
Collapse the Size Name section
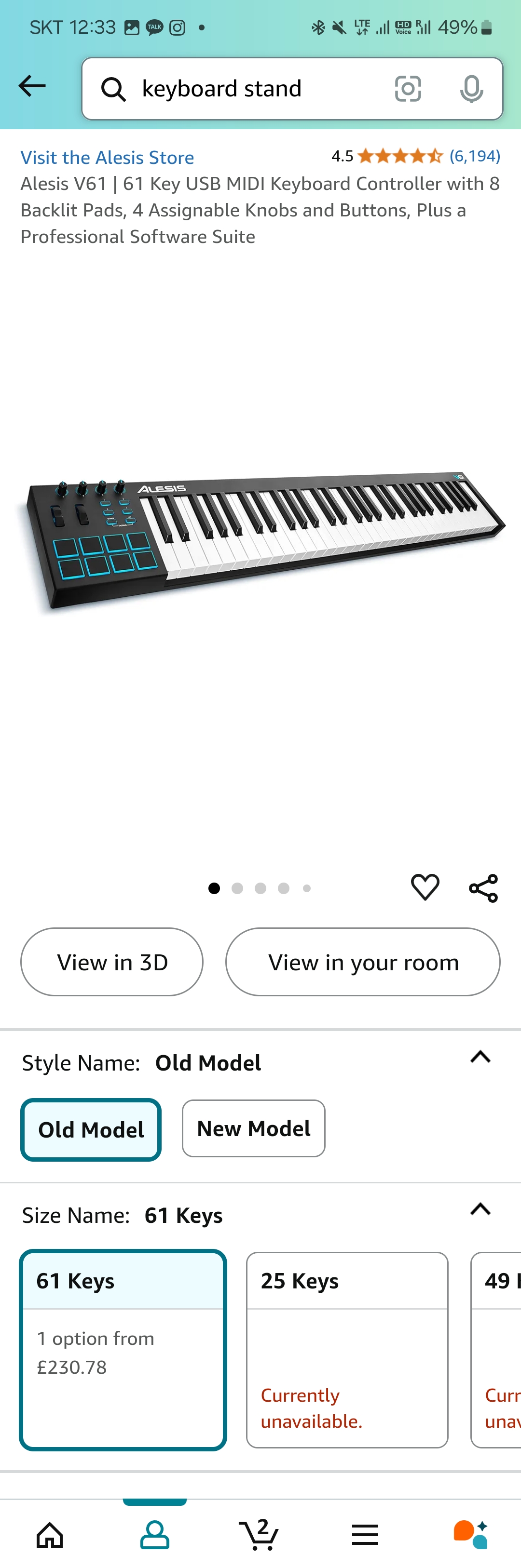coord(480,1209)
